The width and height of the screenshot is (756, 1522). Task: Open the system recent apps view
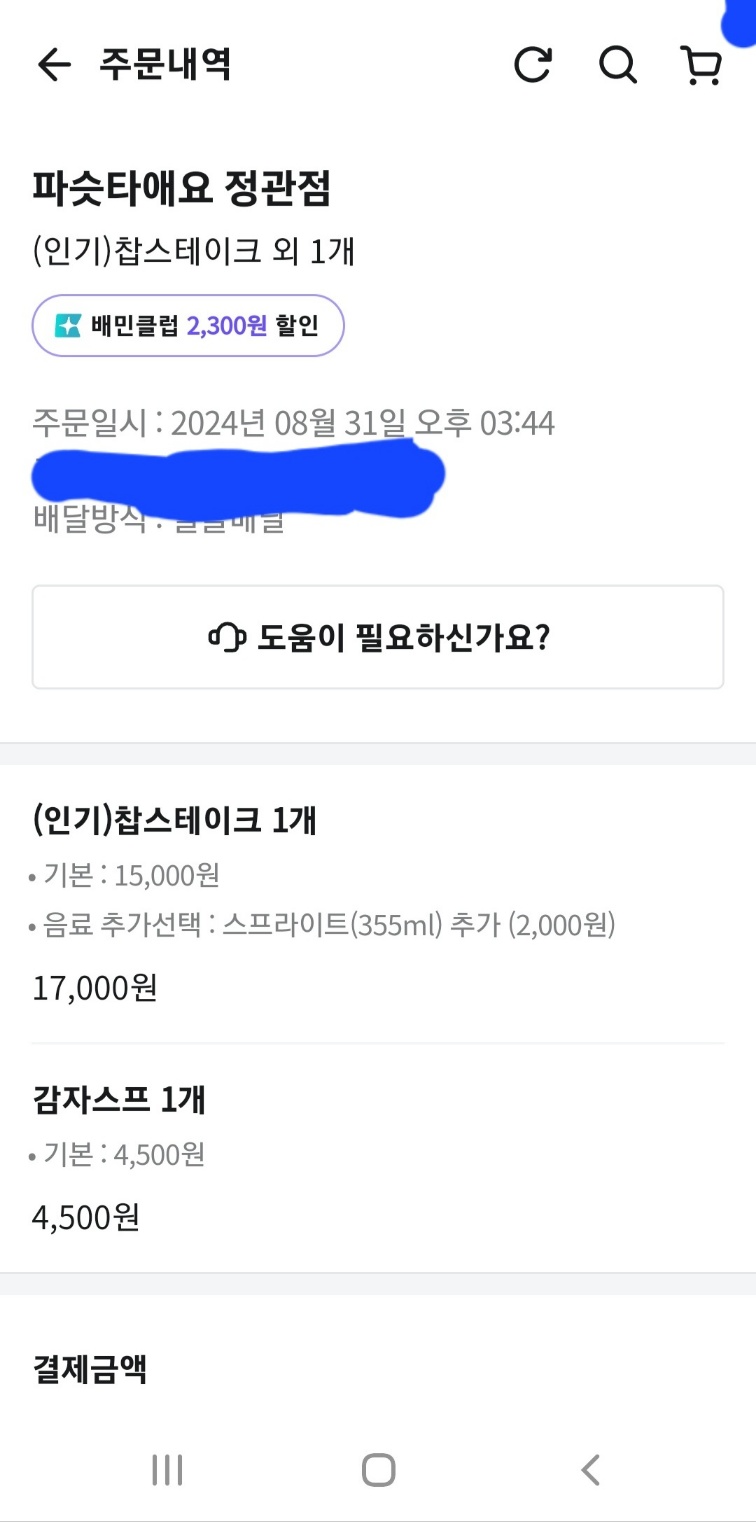point(166,1469)
